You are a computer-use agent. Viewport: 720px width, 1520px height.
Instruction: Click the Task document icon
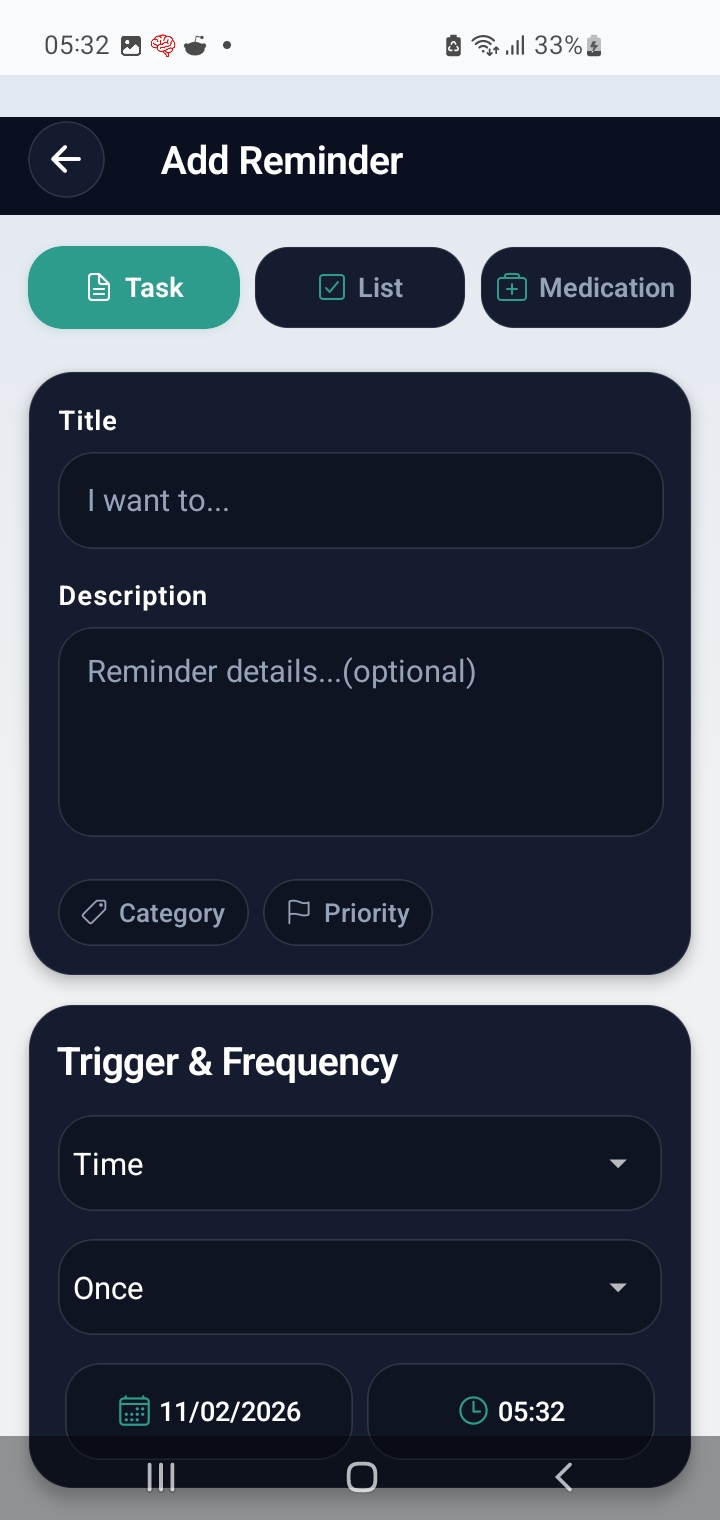97,287
